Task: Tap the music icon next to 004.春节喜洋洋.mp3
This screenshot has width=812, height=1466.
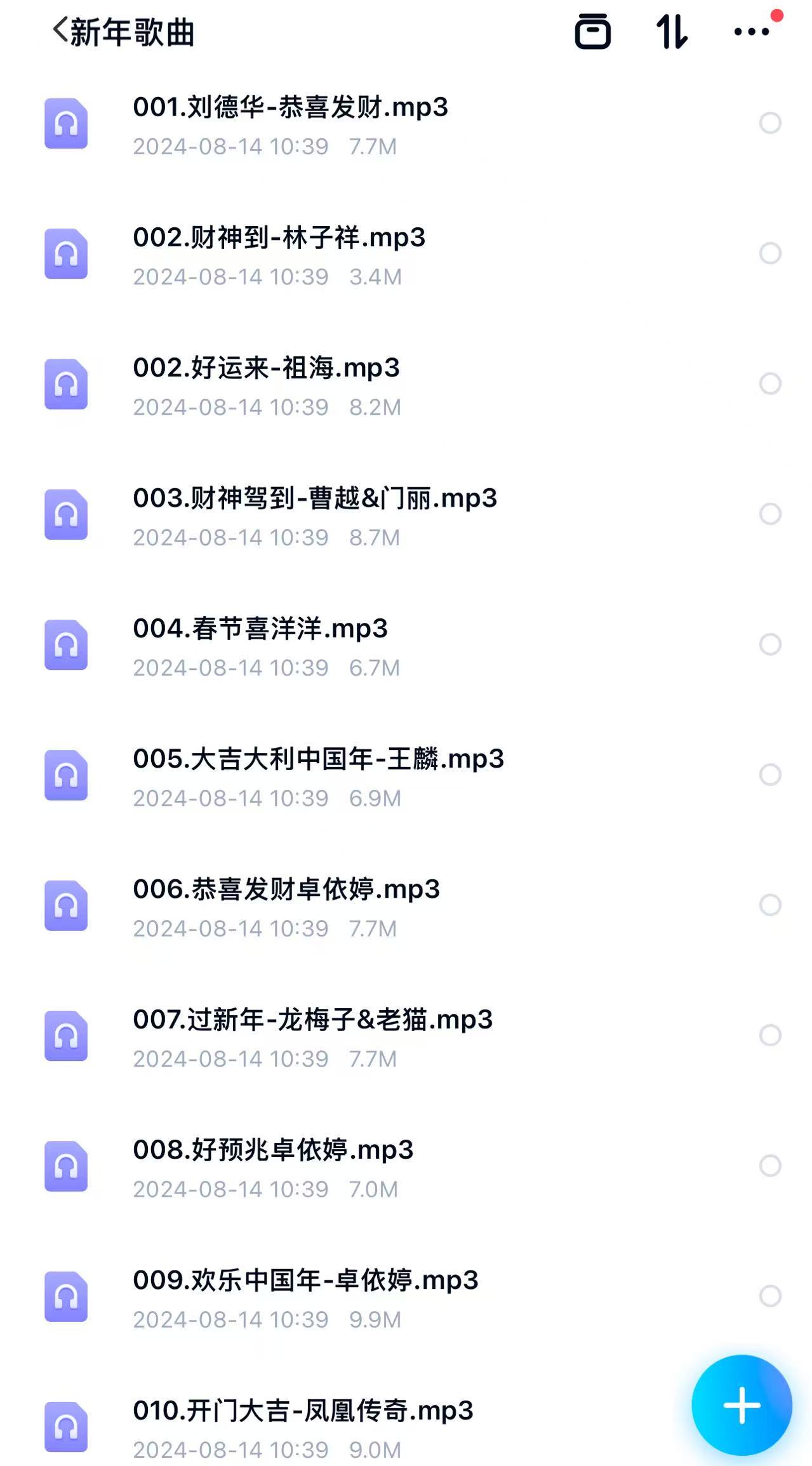Action: tap(65, 646)
